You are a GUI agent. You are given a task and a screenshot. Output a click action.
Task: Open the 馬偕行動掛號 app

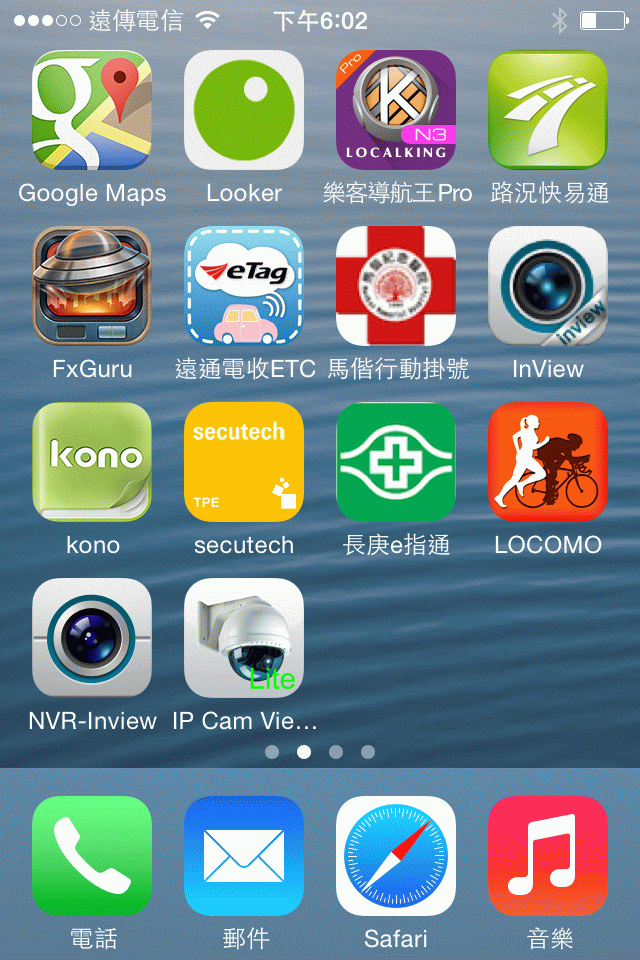click(396, 286)
